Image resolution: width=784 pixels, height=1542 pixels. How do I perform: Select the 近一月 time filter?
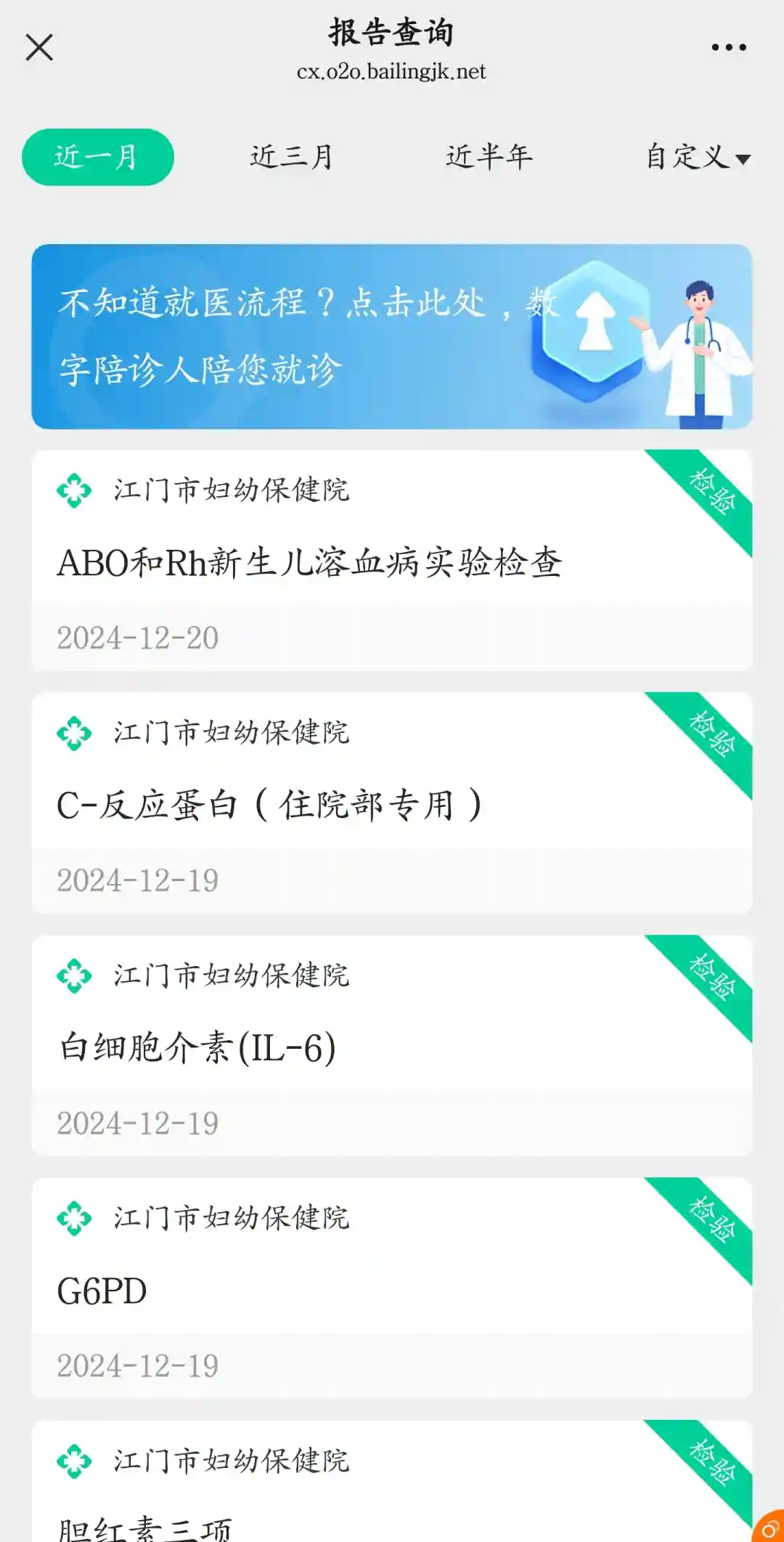[x=97, y=157]
